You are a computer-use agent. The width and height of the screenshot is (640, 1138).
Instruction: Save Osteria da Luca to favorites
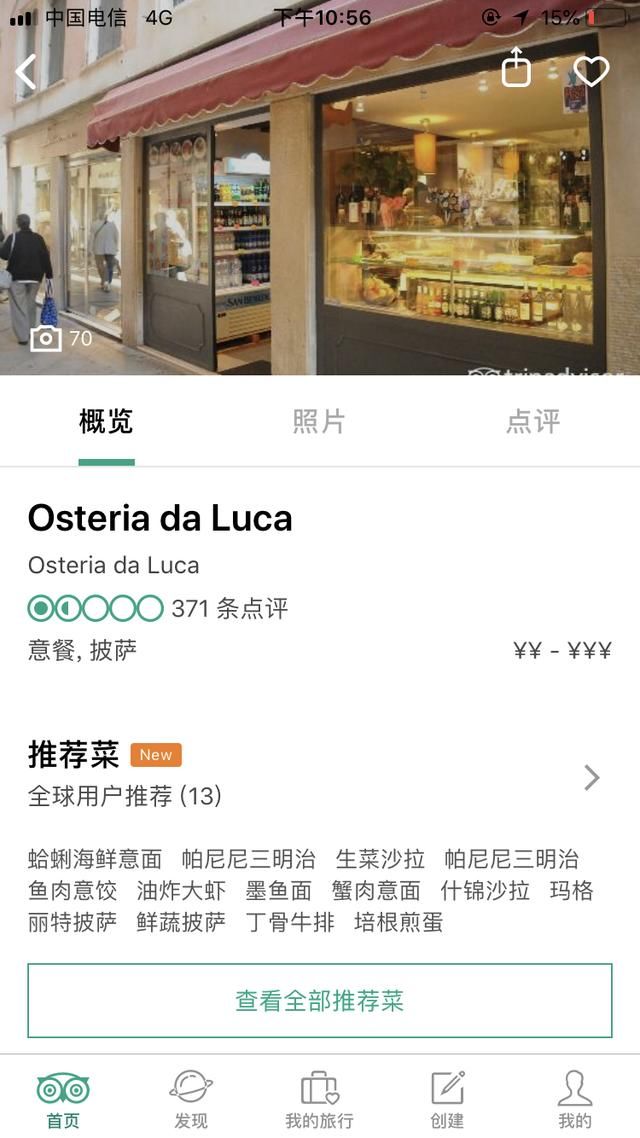click(591, 71)
